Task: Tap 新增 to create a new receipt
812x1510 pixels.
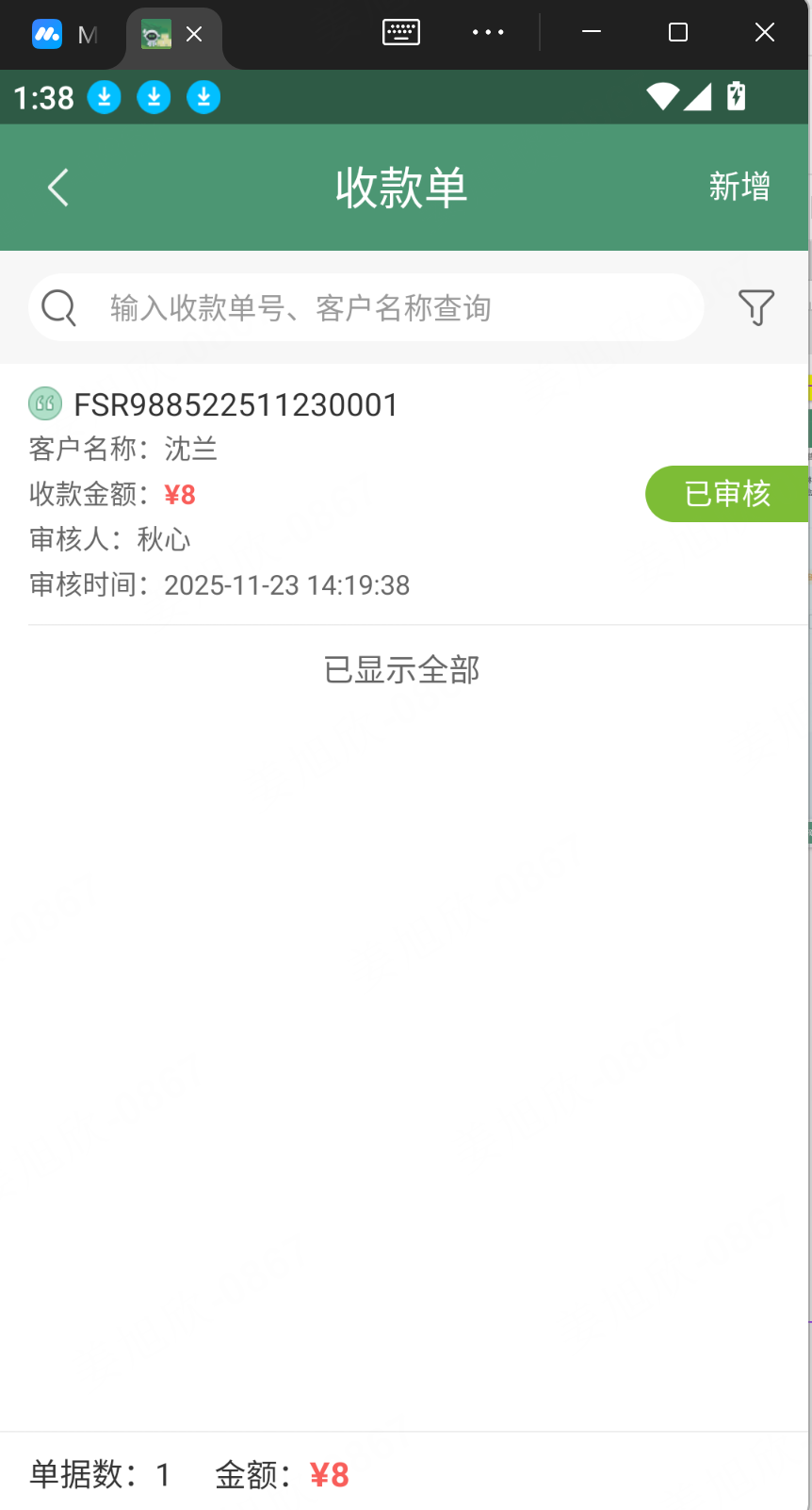Action: pyautogui.click(x=739, y=187)
